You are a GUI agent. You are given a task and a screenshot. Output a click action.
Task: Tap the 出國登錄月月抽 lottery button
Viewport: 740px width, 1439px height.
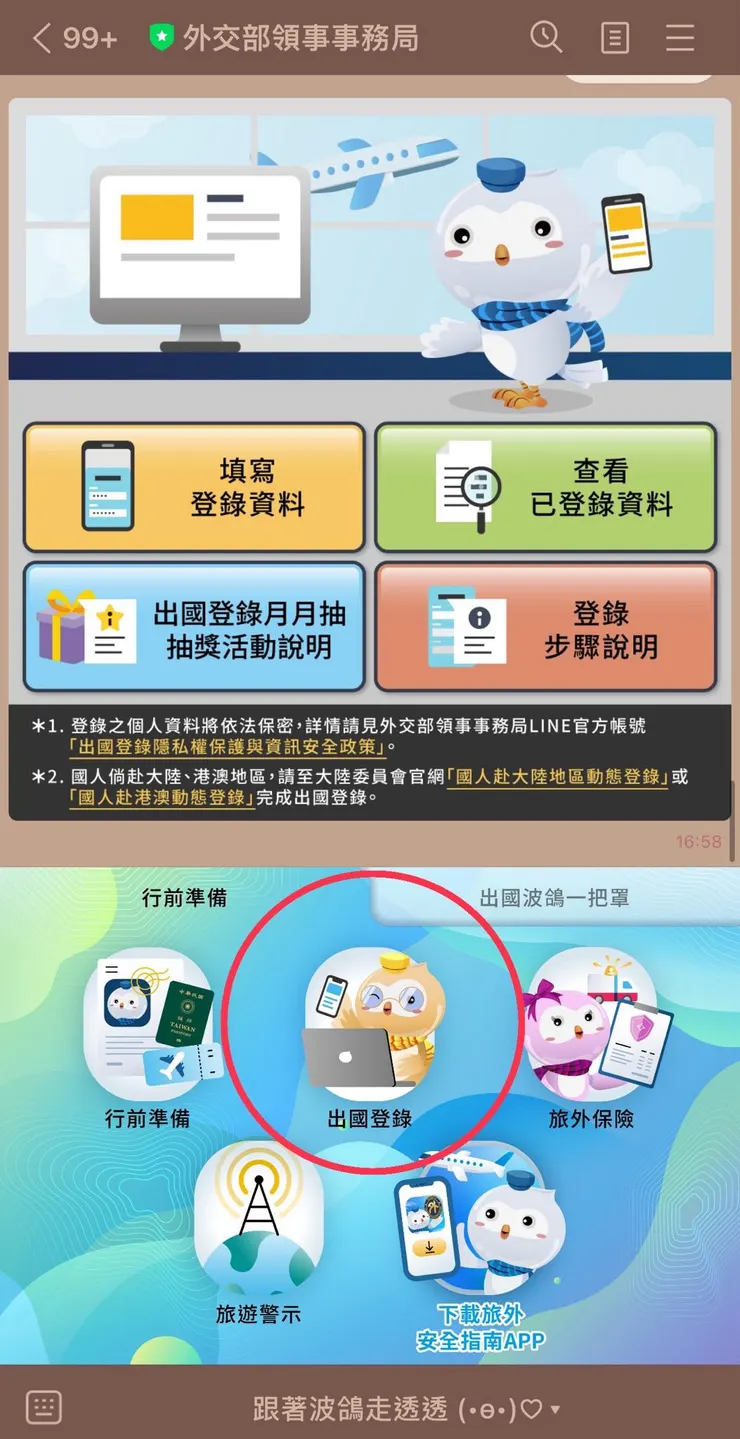pos(193,626)
